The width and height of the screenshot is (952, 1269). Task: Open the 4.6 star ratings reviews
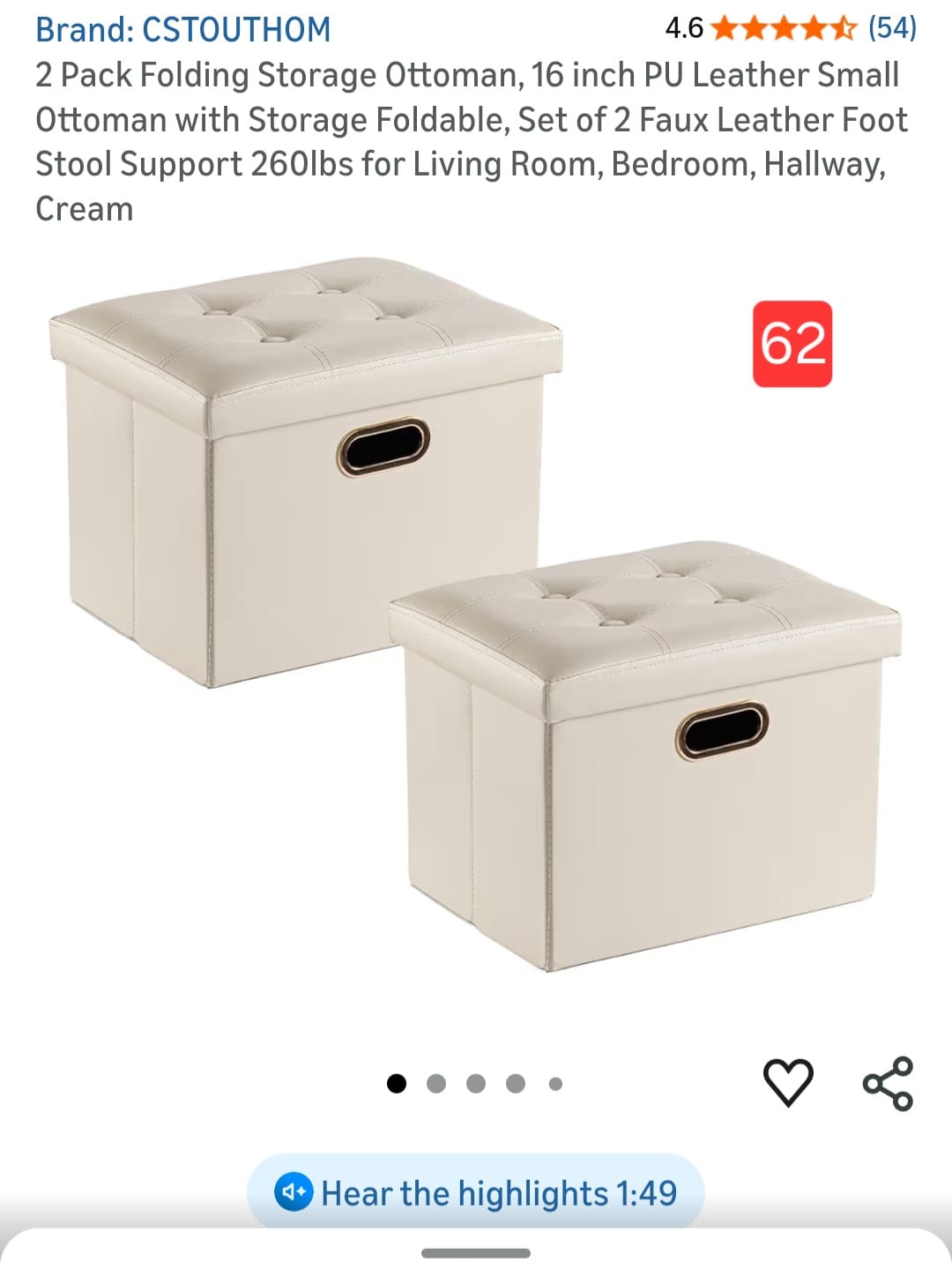(790, 28)
